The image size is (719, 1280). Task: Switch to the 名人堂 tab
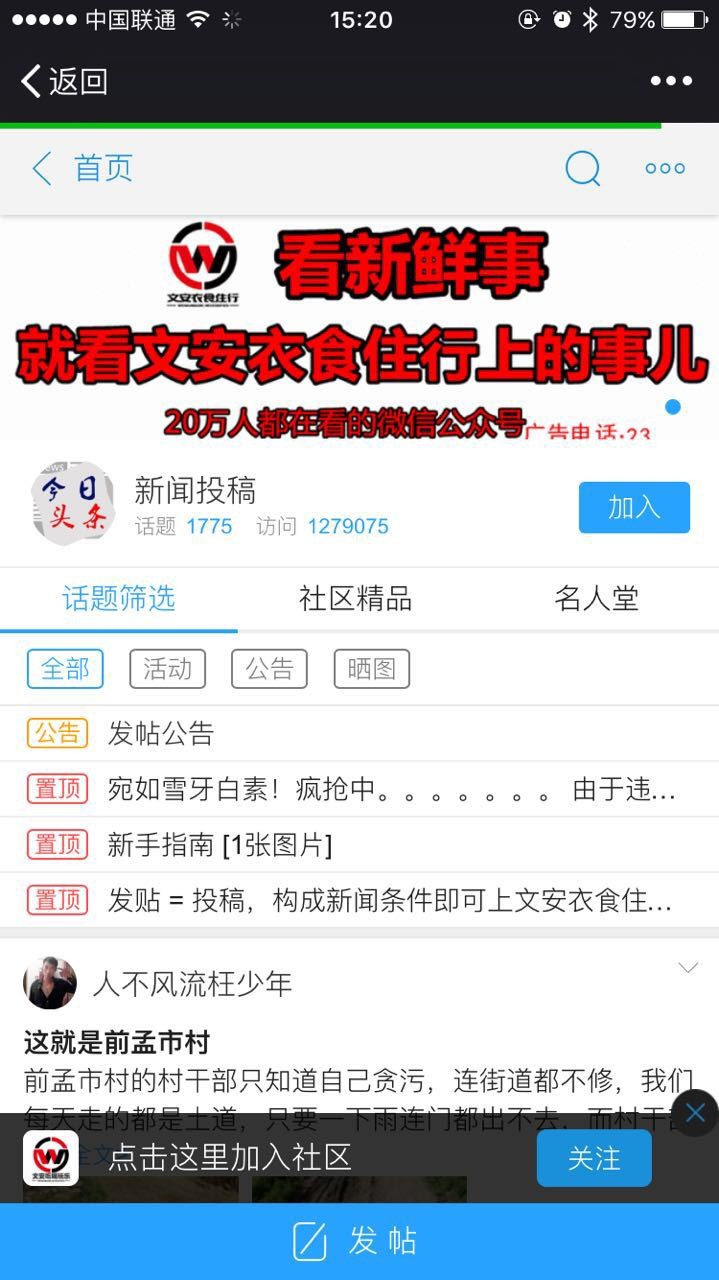596,599
